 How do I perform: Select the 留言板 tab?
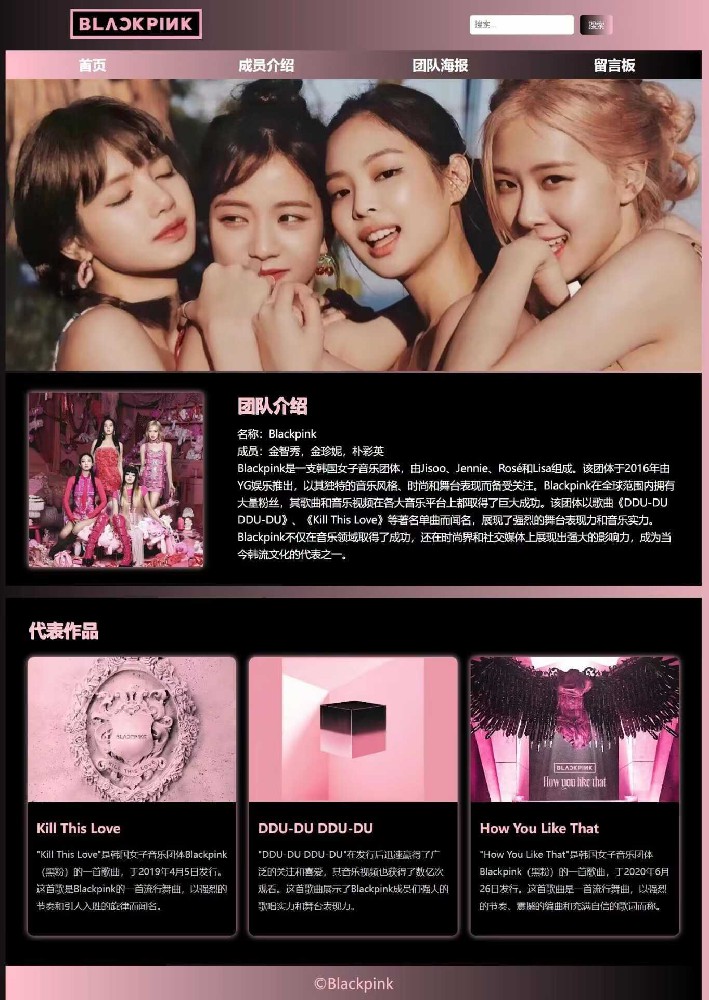[614, 66]
